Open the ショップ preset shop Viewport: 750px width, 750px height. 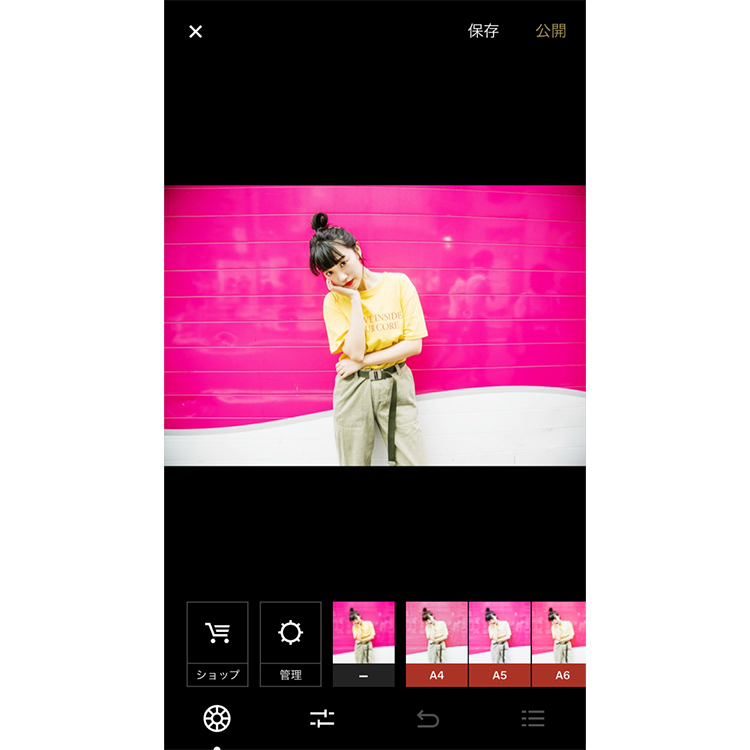point(217,643)
